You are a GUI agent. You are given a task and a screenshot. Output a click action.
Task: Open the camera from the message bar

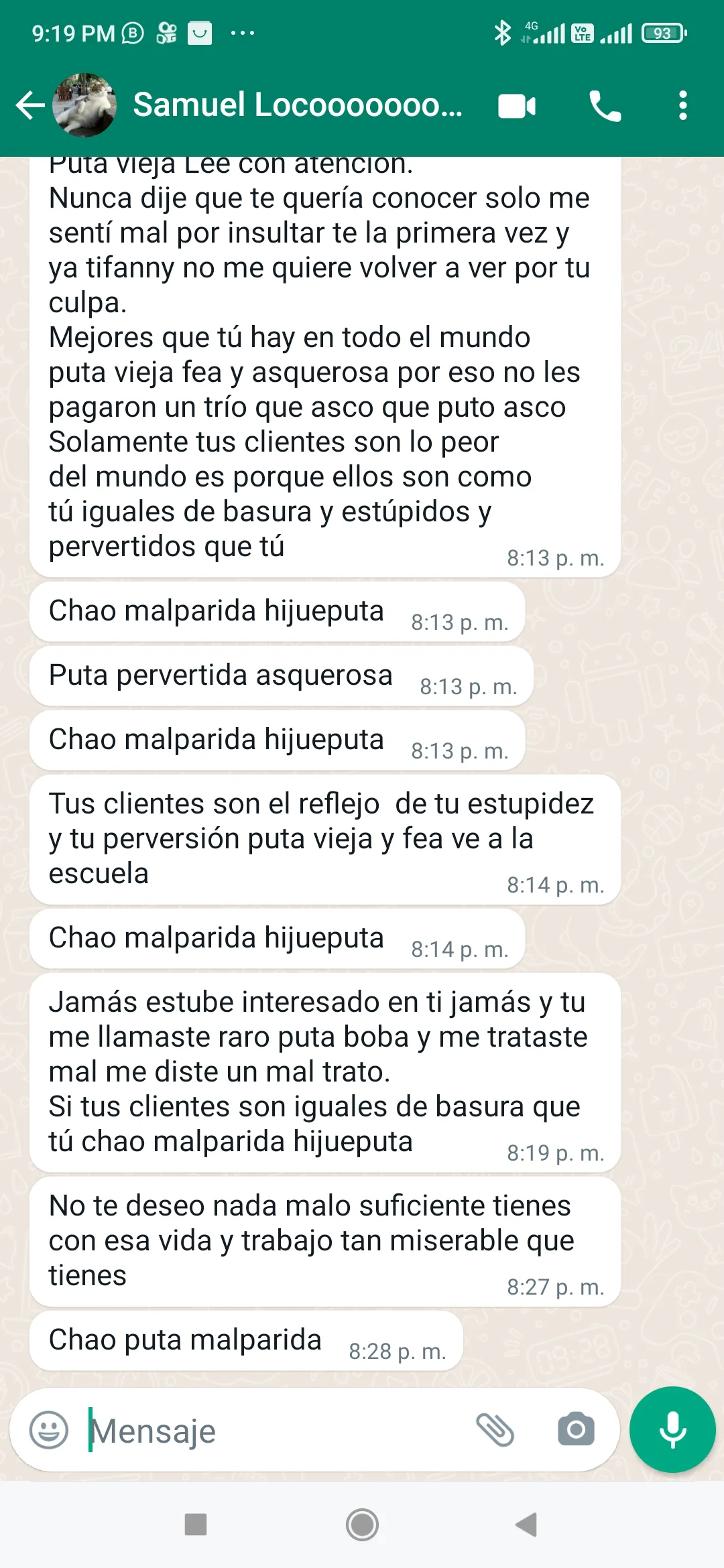576,1430
